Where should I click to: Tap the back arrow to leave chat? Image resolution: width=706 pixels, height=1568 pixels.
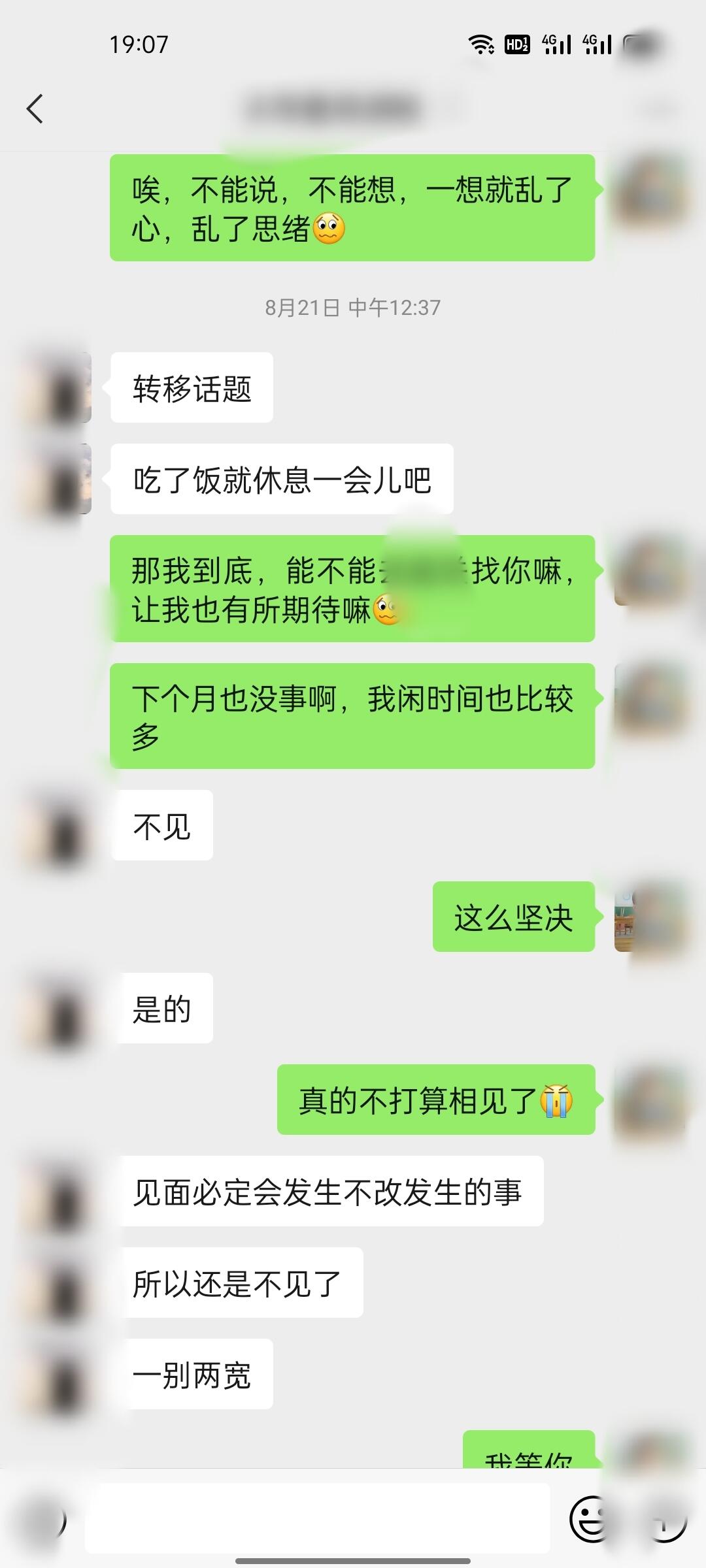pos(36,108)
